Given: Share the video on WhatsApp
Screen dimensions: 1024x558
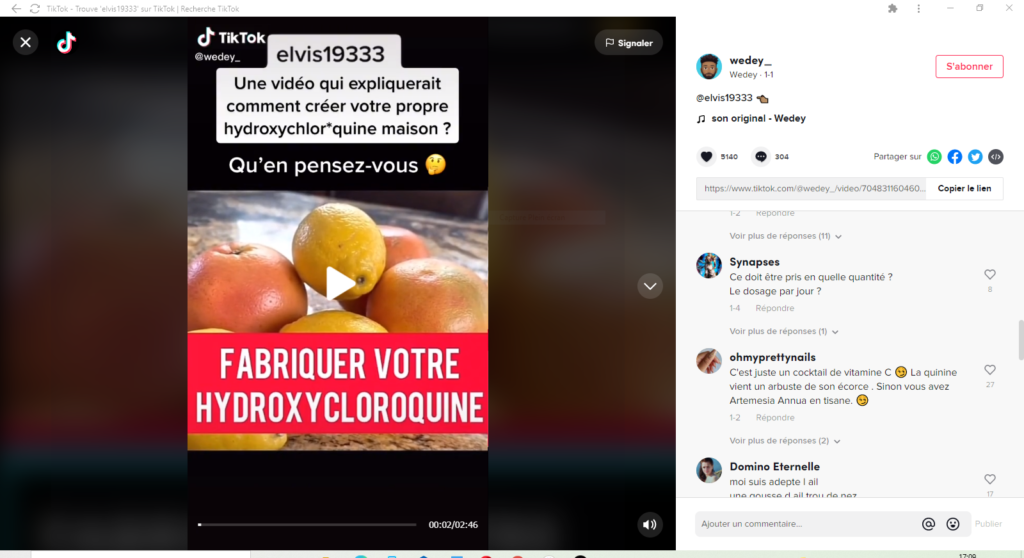Looking at the screenshot, I should coord(934,157).
